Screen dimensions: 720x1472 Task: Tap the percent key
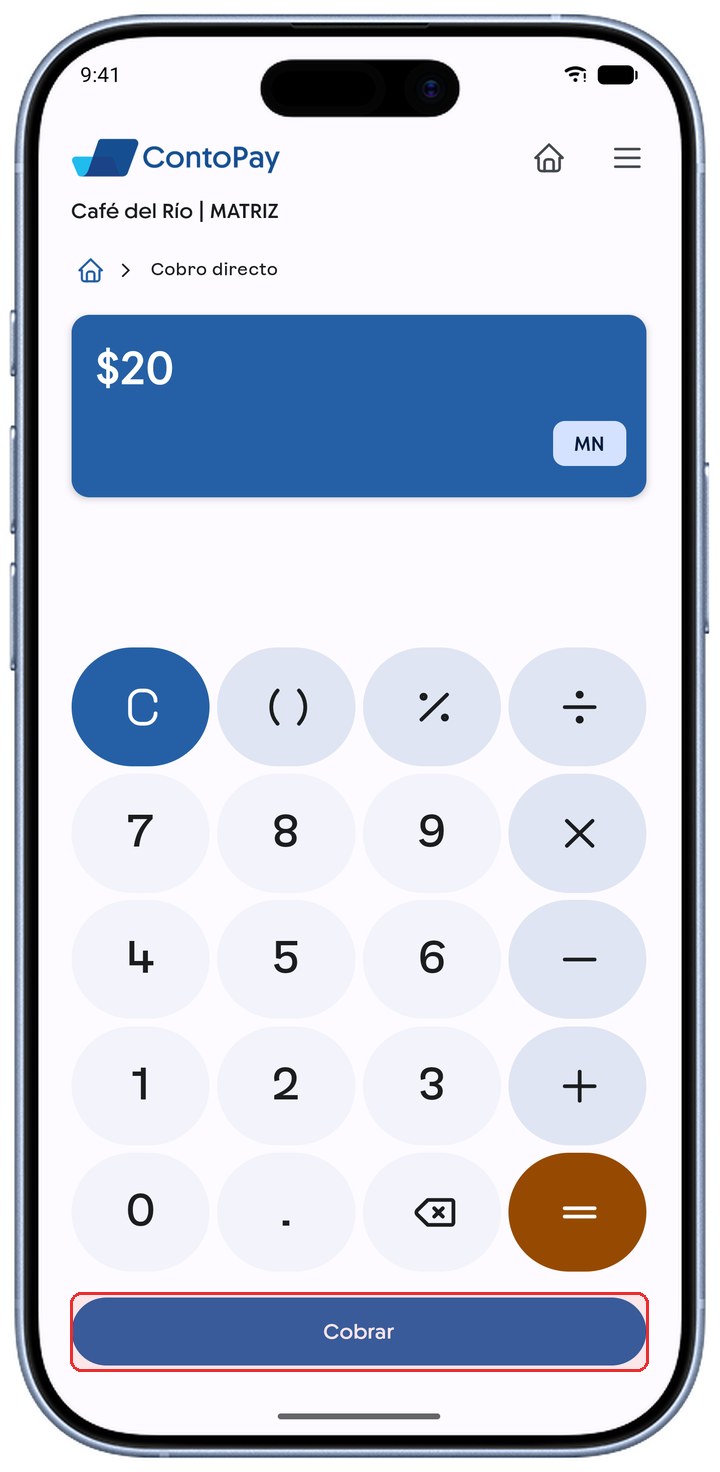pyautogui.click(x=432, y=707)
